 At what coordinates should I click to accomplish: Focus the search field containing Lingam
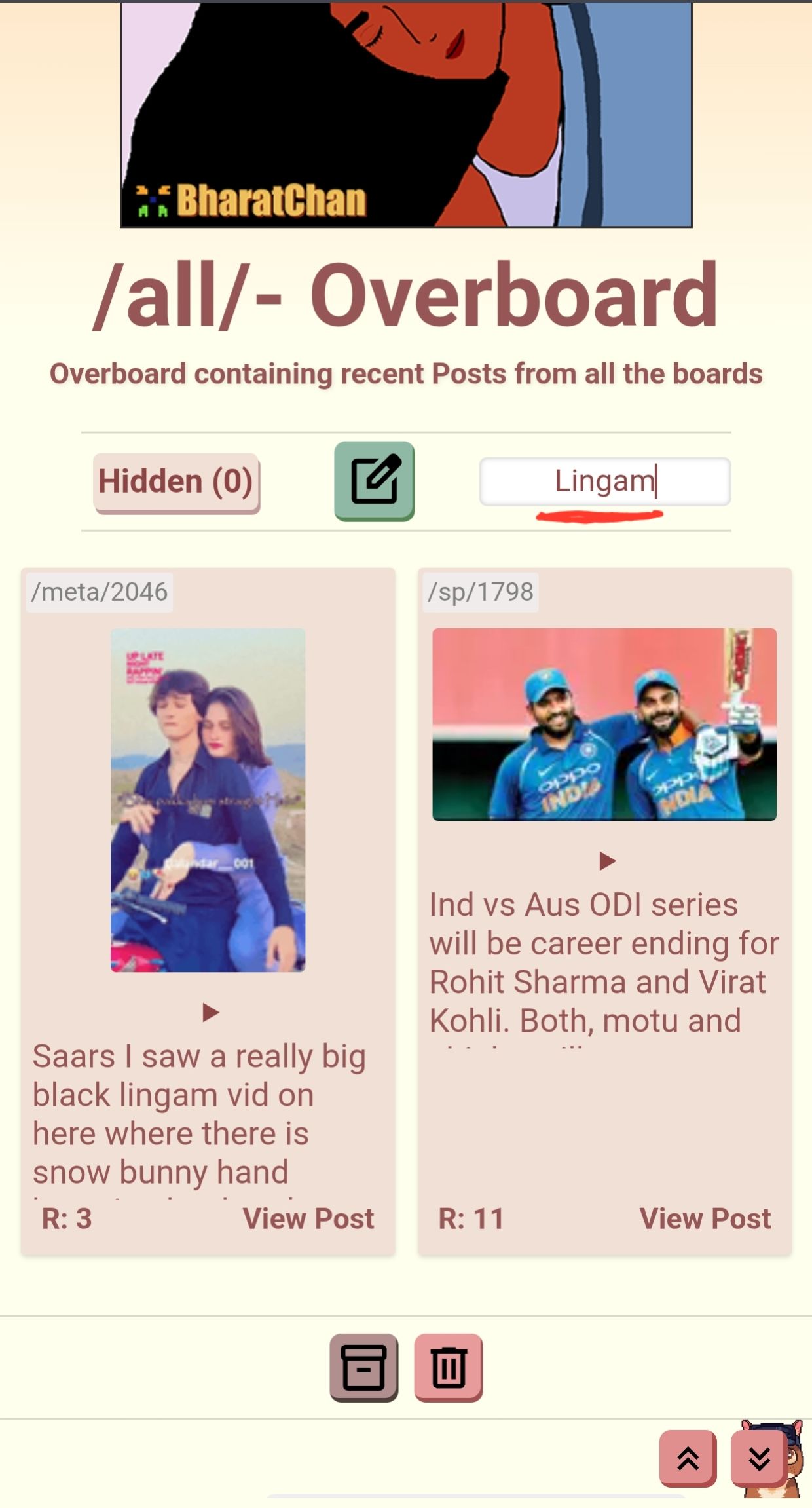coord(604,481)
